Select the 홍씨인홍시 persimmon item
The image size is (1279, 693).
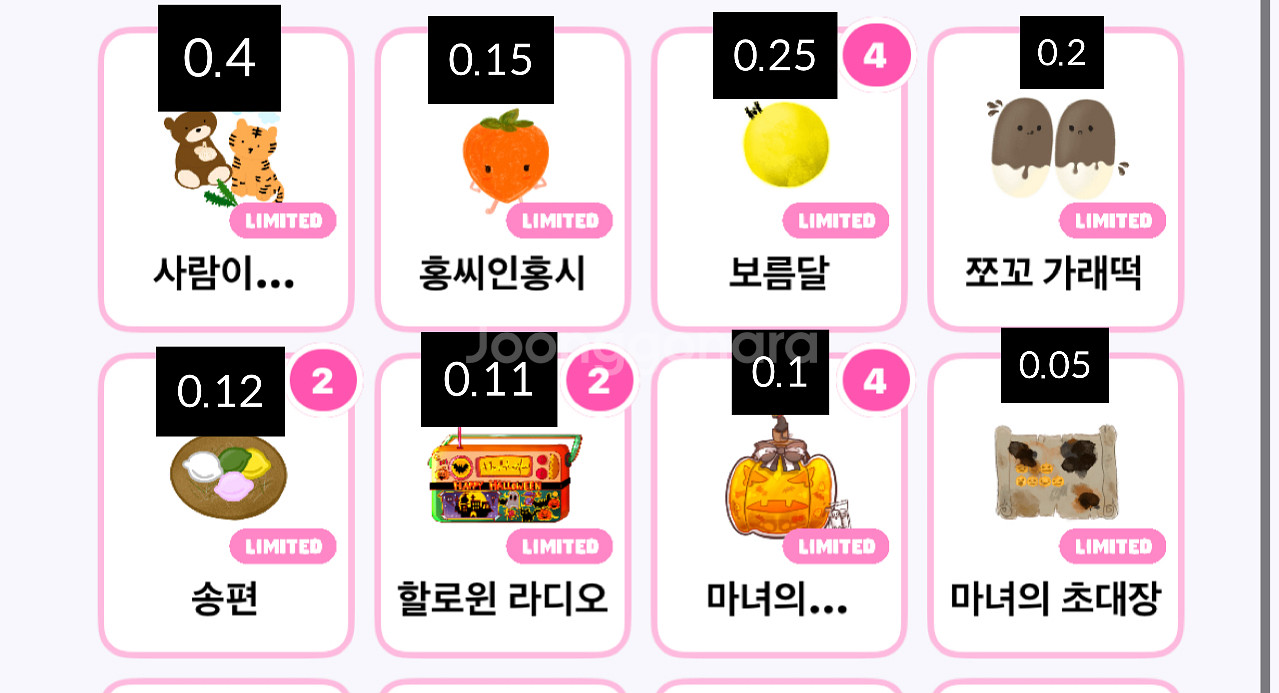tap(503, 180)
